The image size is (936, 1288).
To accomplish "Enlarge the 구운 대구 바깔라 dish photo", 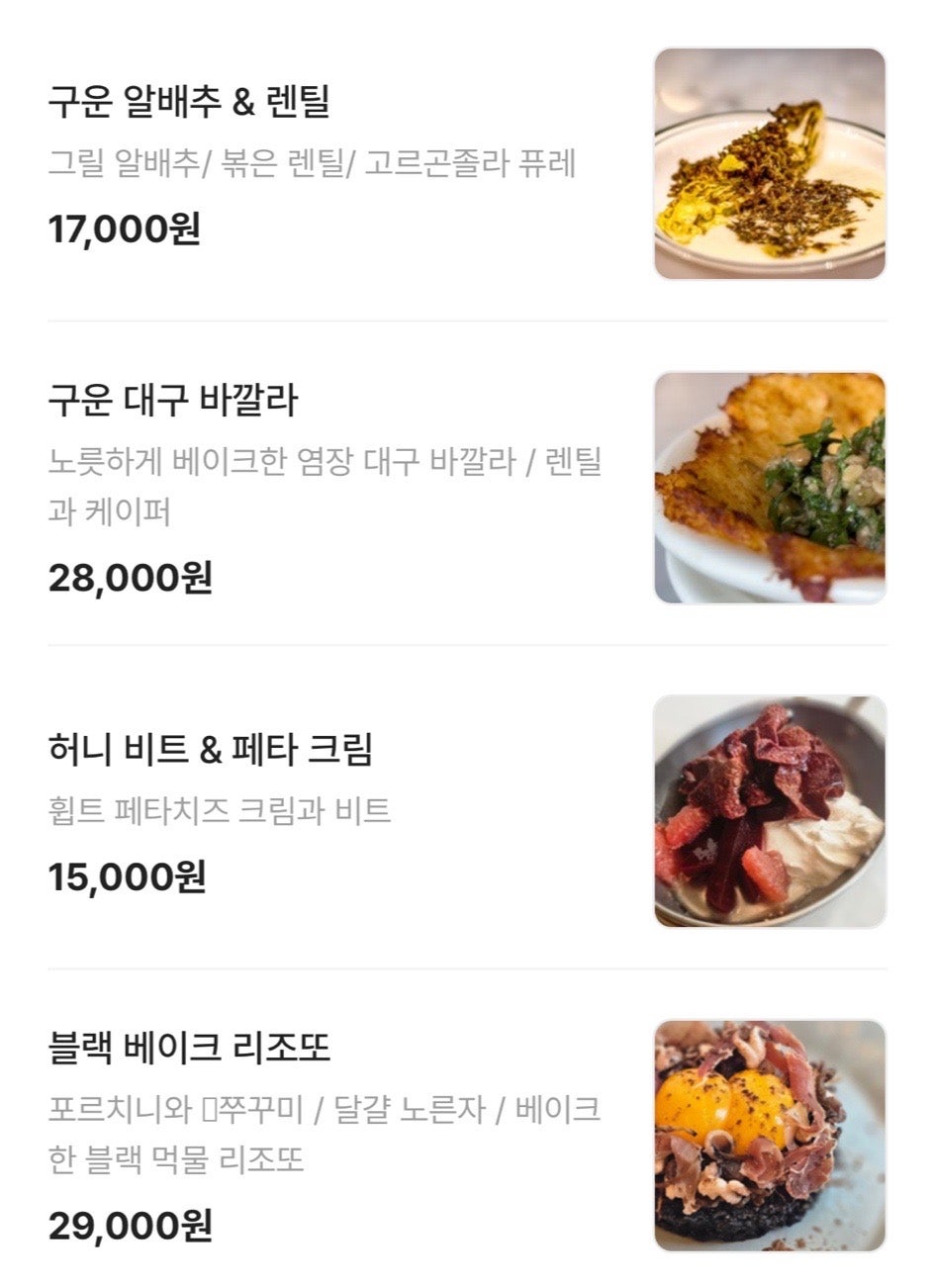I will [770, 488].
